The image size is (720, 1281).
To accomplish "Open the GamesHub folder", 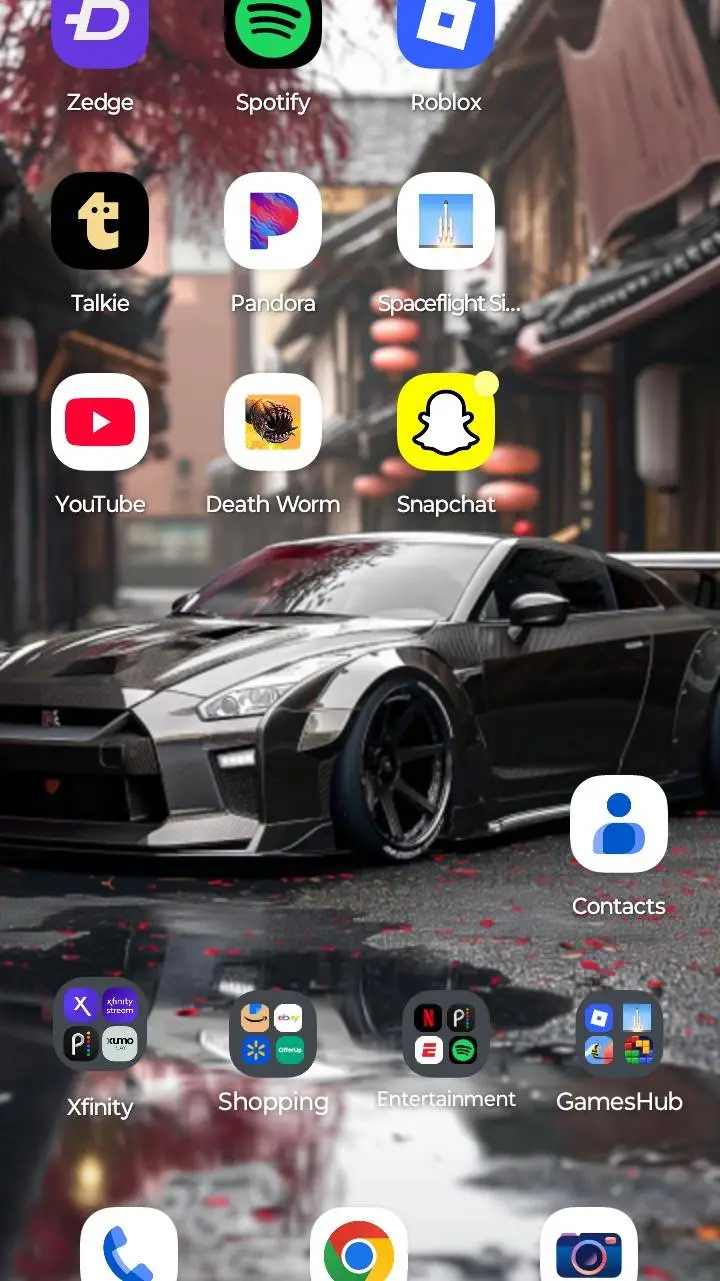I will [619, 1035].
